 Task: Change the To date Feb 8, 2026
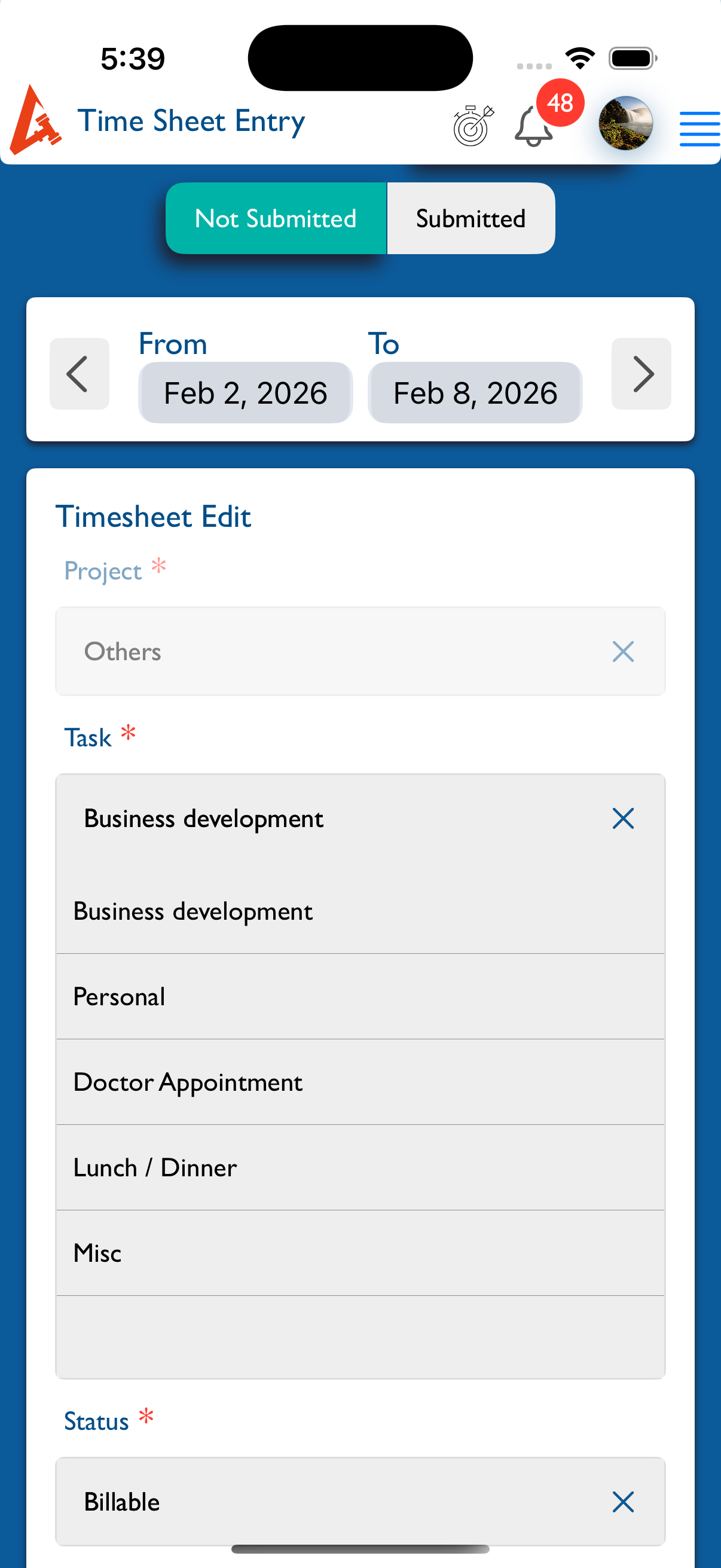(475, 393)
